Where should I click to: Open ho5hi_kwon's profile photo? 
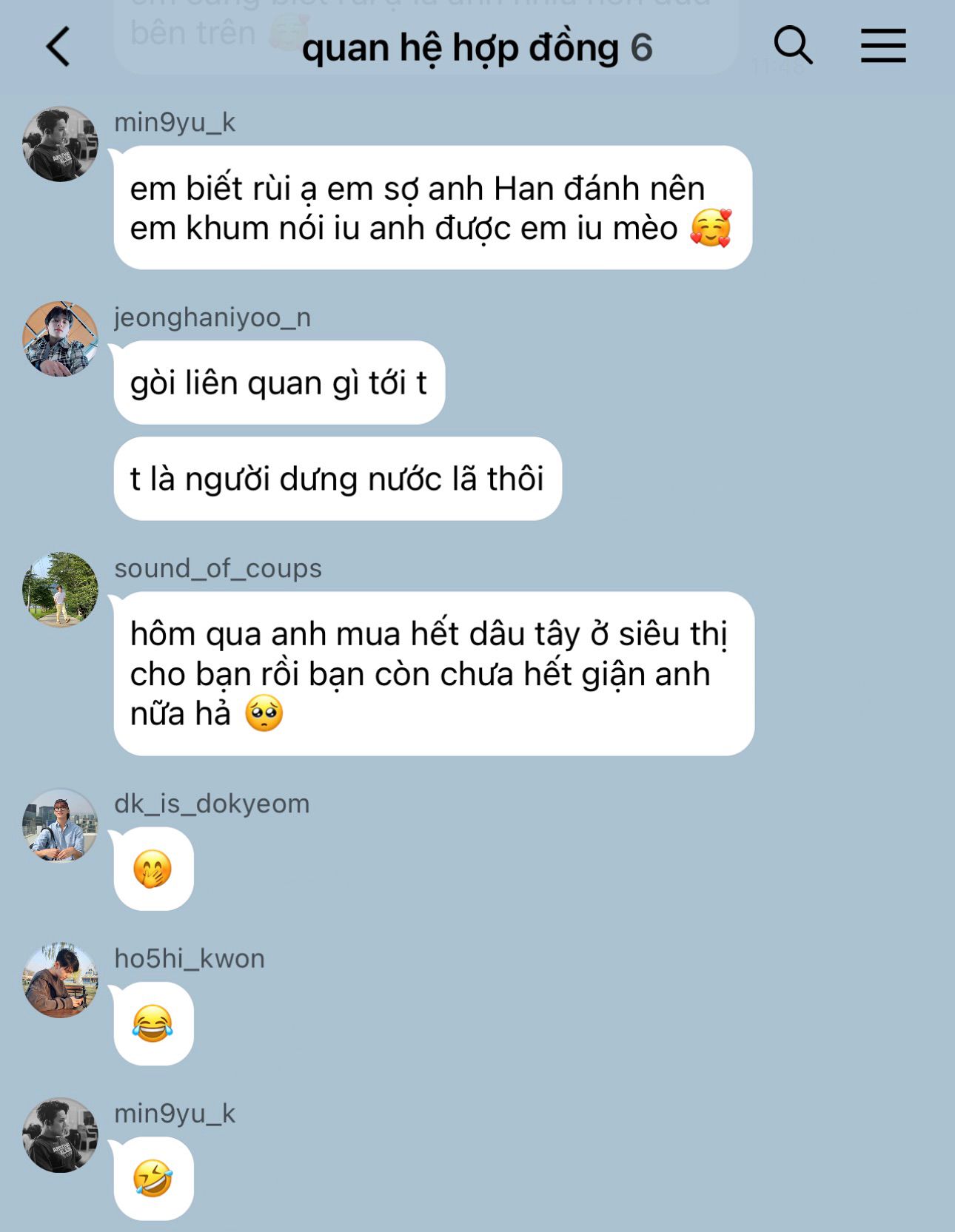(x=60, y=980)
